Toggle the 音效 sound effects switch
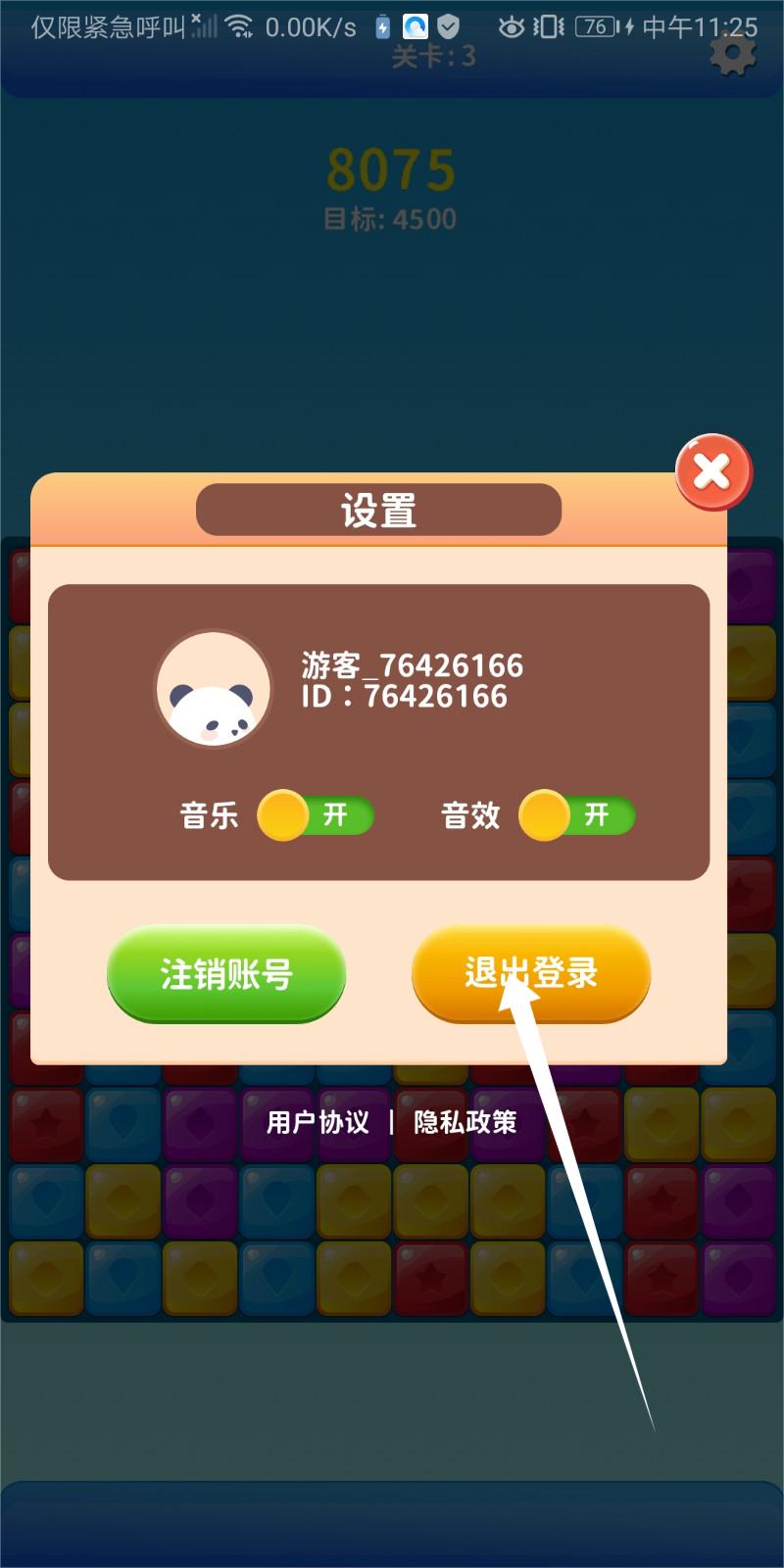Screen dimensions: 784x1568 pyautogui.click(x=577, y=815)
